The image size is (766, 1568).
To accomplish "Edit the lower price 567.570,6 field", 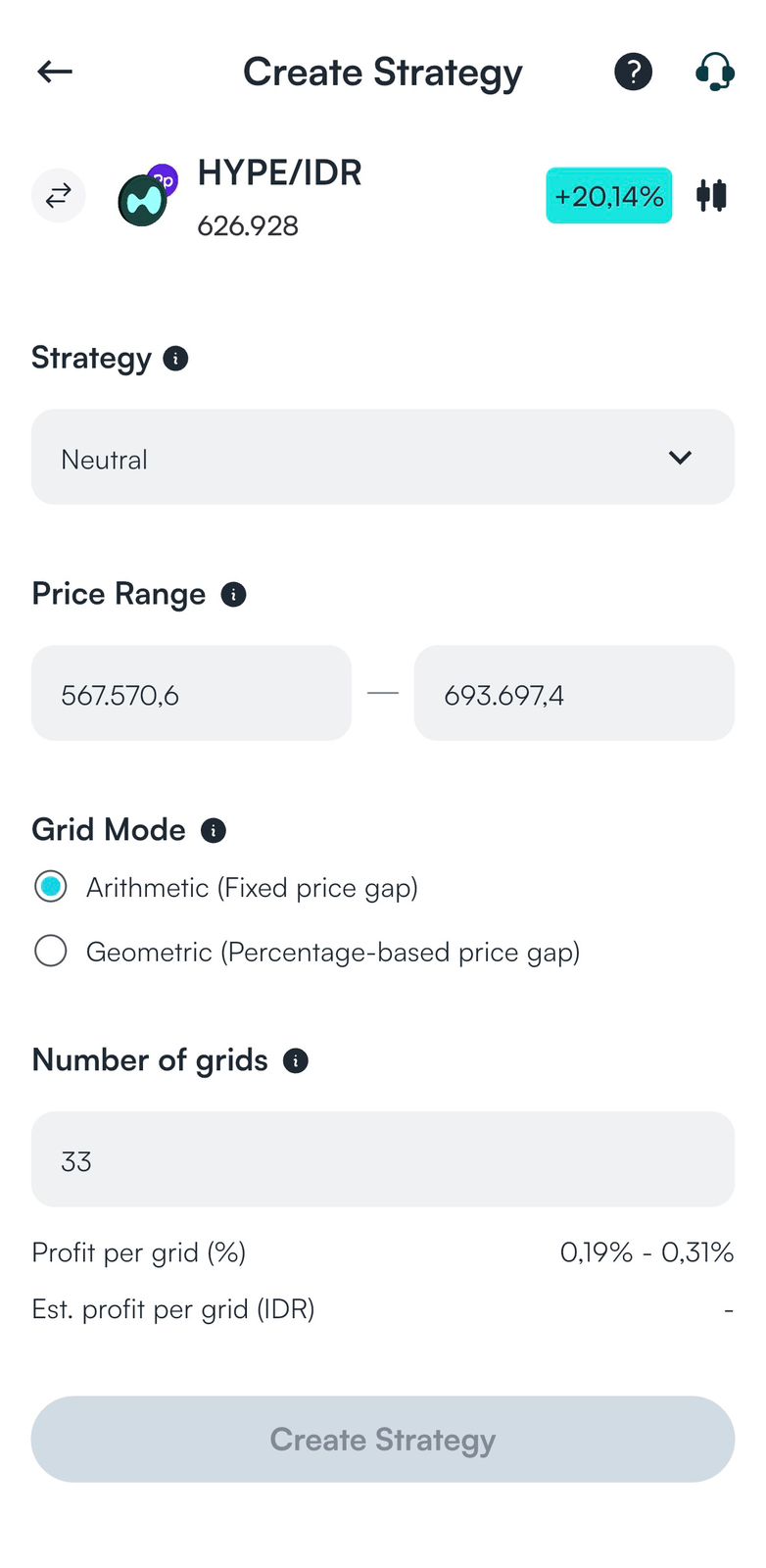I will 191,694.
